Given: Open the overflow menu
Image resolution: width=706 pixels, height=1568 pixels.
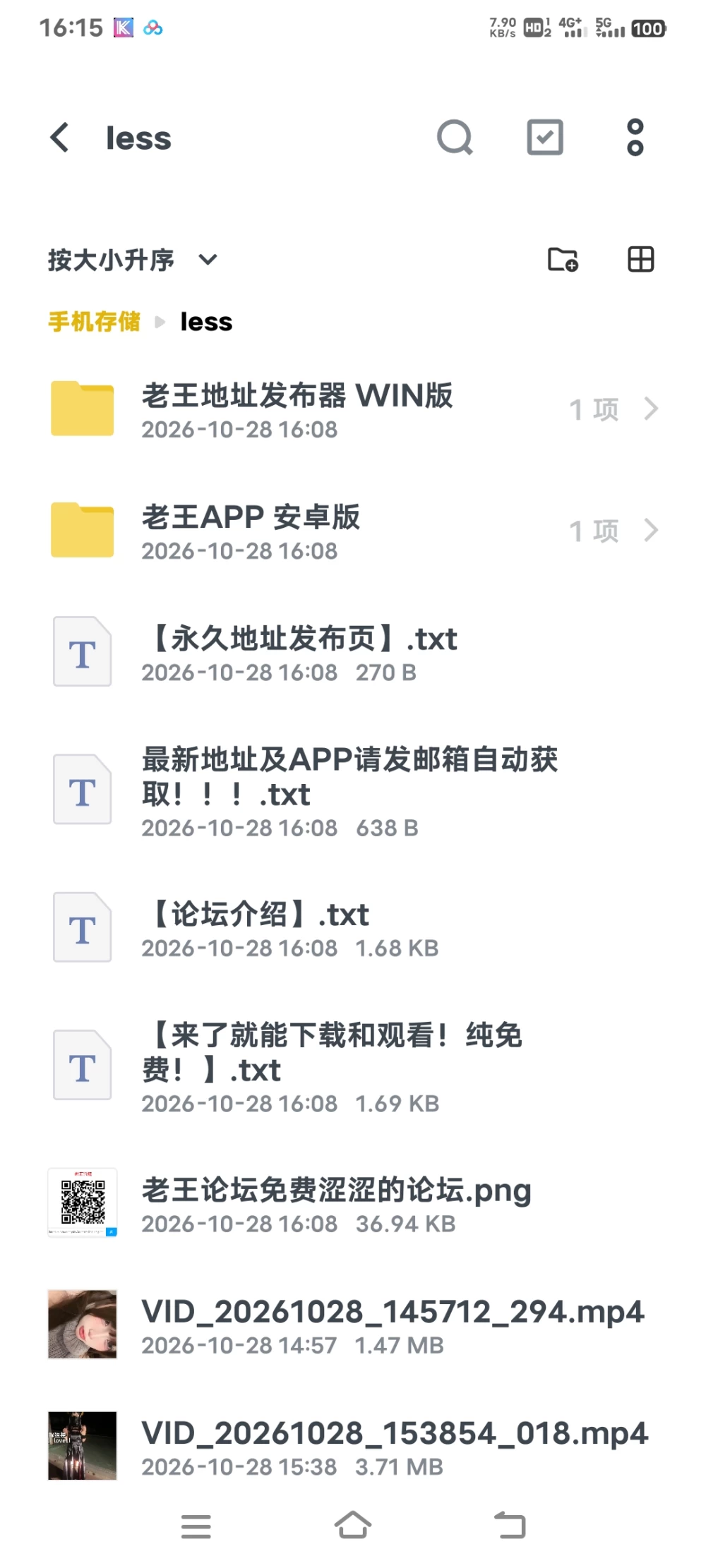Looking at the screenshot, I should [635, 138].
